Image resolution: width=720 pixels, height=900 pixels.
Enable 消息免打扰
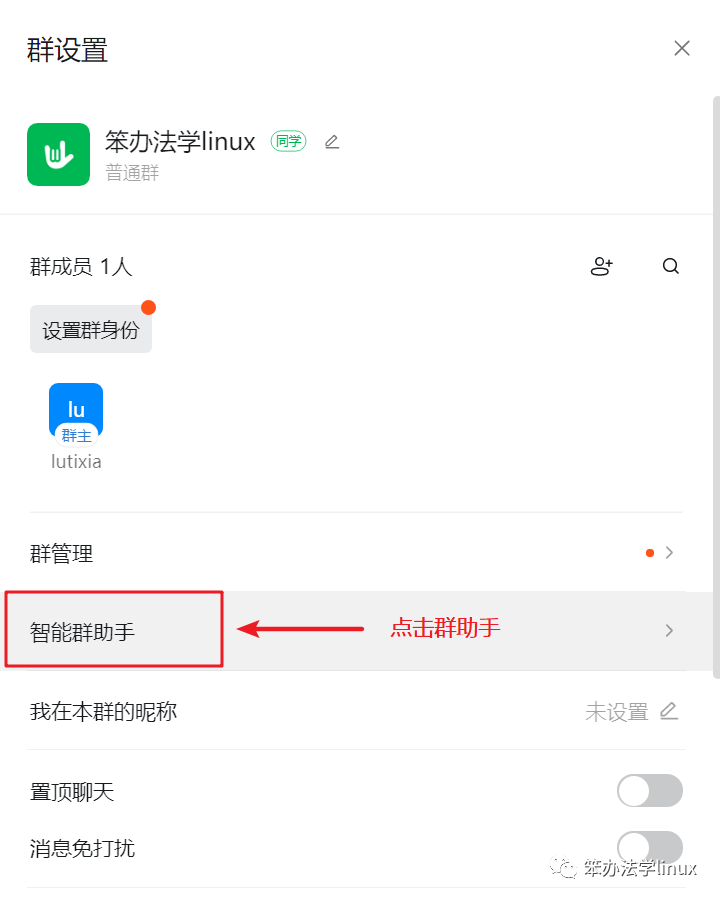click(x=649, y=847)
